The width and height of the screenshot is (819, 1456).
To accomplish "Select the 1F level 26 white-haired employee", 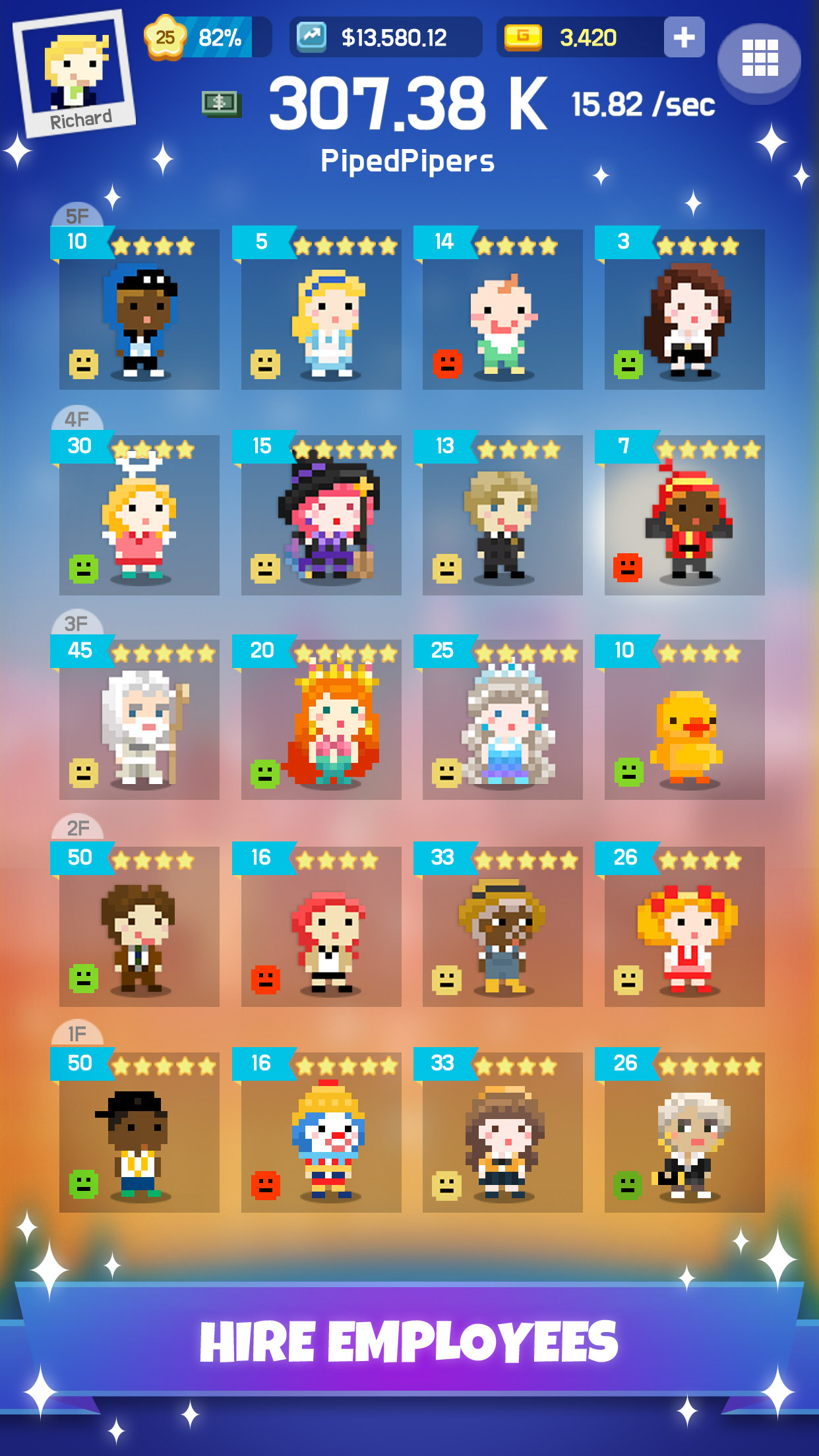I will [x=684, y=1132].
